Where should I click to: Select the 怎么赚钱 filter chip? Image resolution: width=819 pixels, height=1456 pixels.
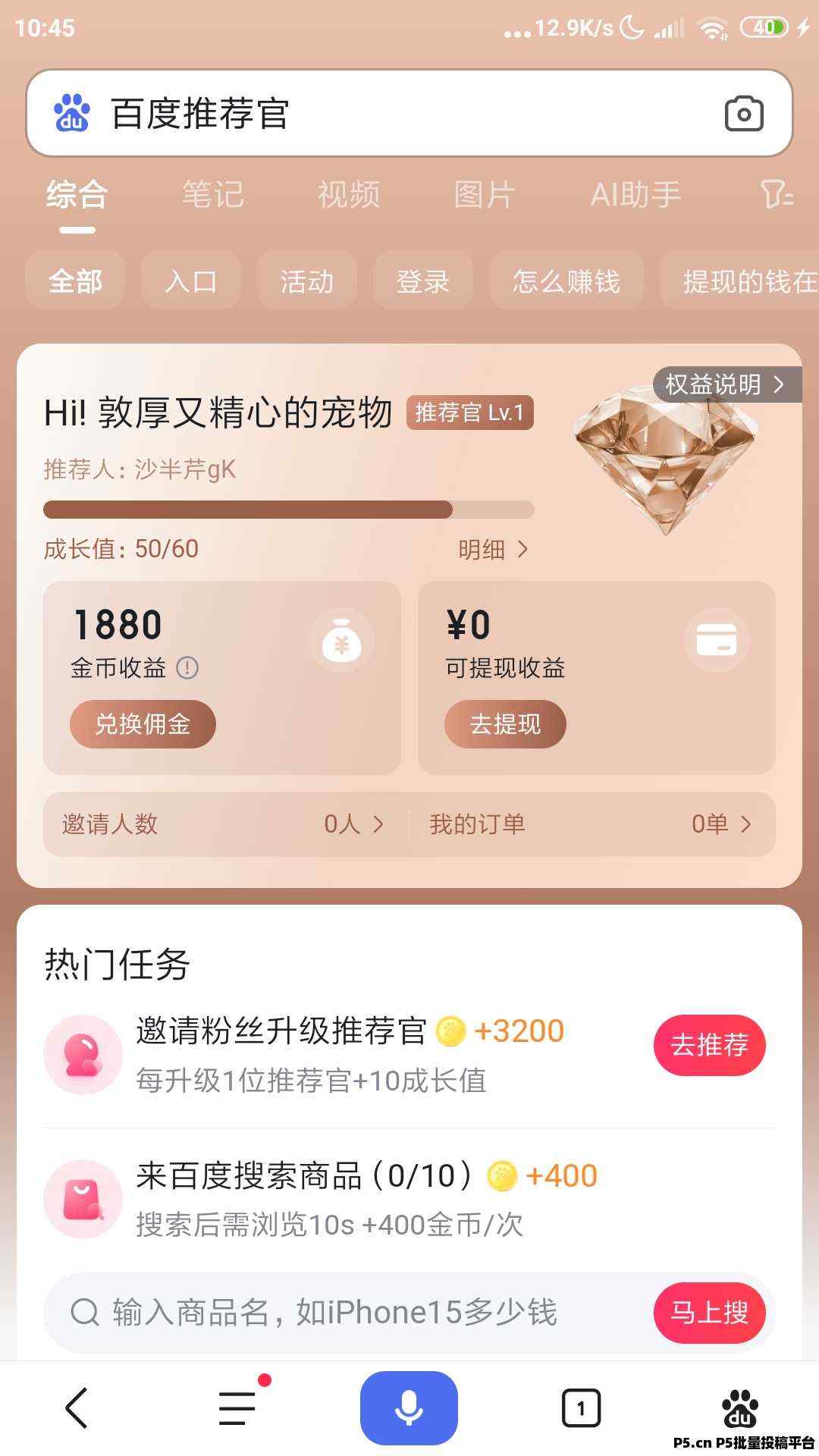[566, 281]
